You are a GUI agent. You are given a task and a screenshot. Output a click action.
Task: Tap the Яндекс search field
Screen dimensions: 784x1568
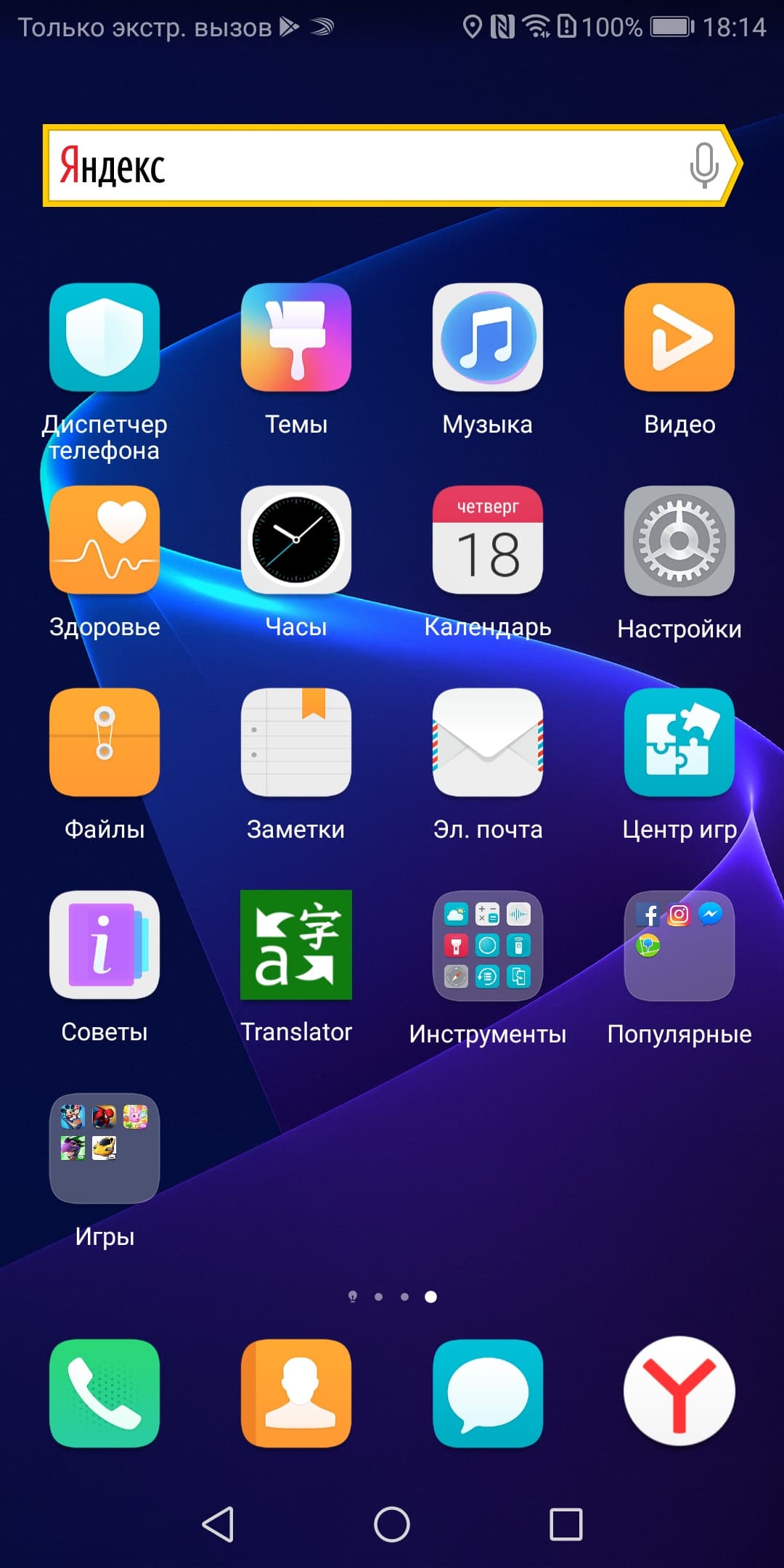pos(392,166)
